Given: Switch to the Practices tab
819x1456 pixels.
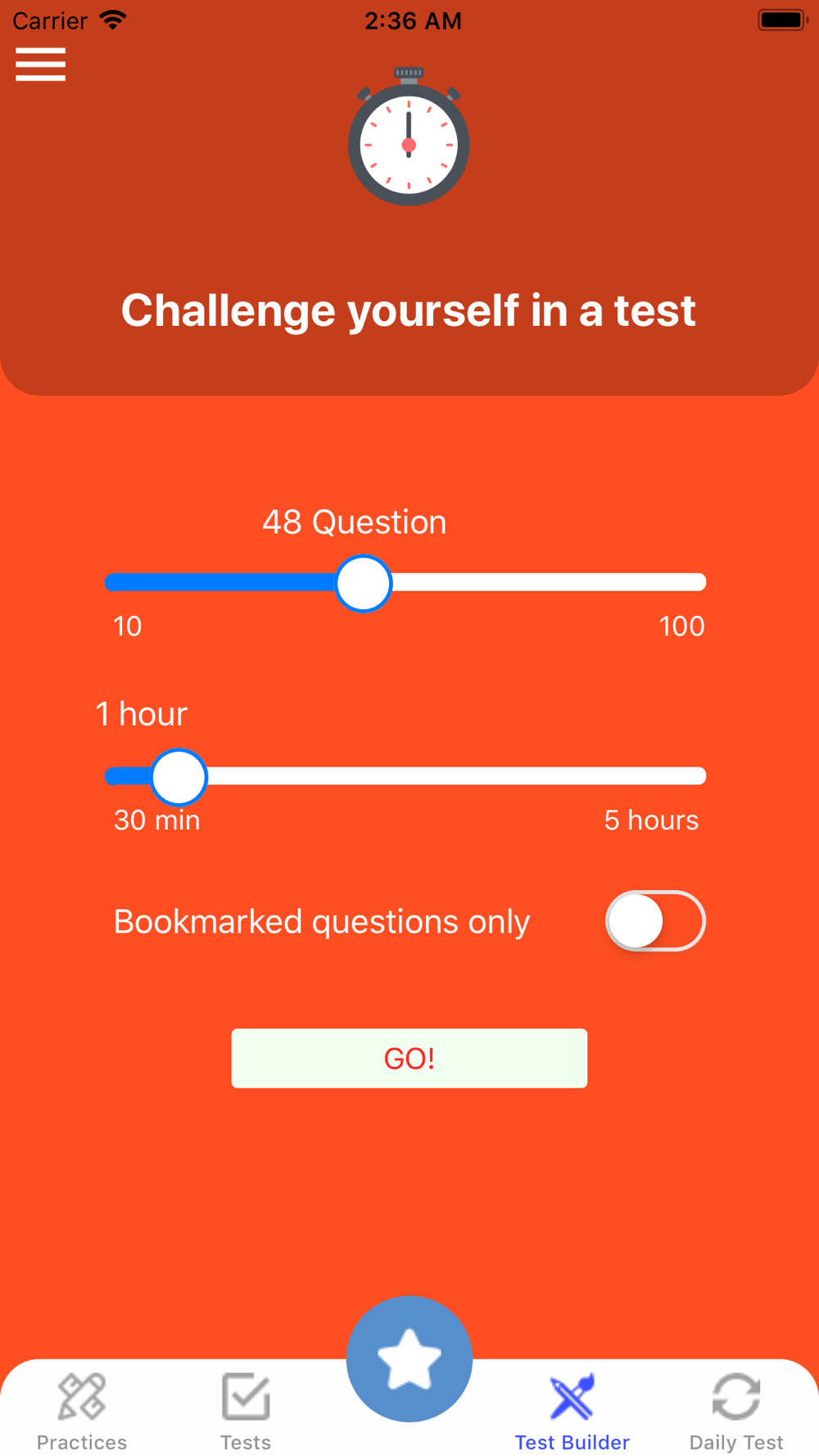Looking at the screenshot, I should coord(82,1412).
